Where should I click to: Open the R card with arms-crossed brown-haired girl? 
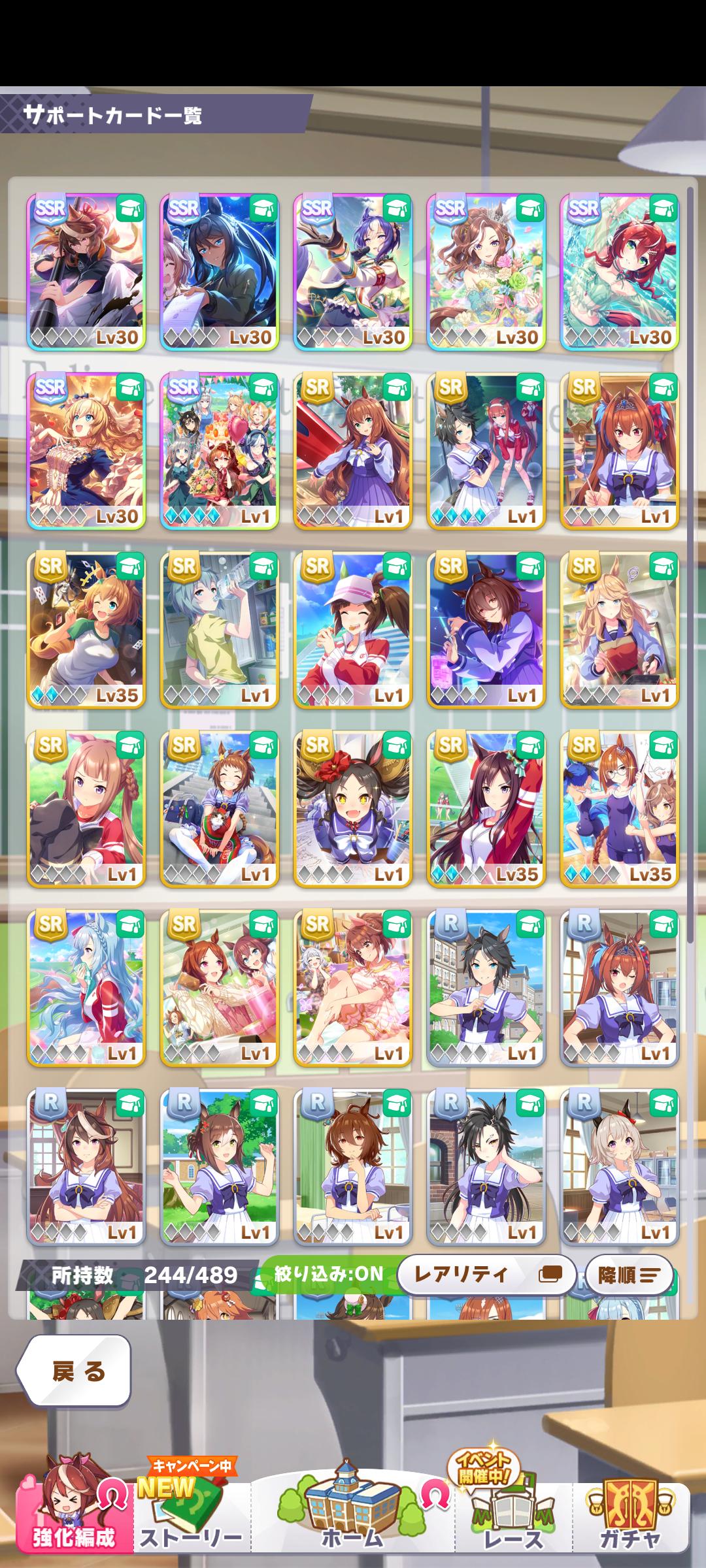tap(86, 1167)
